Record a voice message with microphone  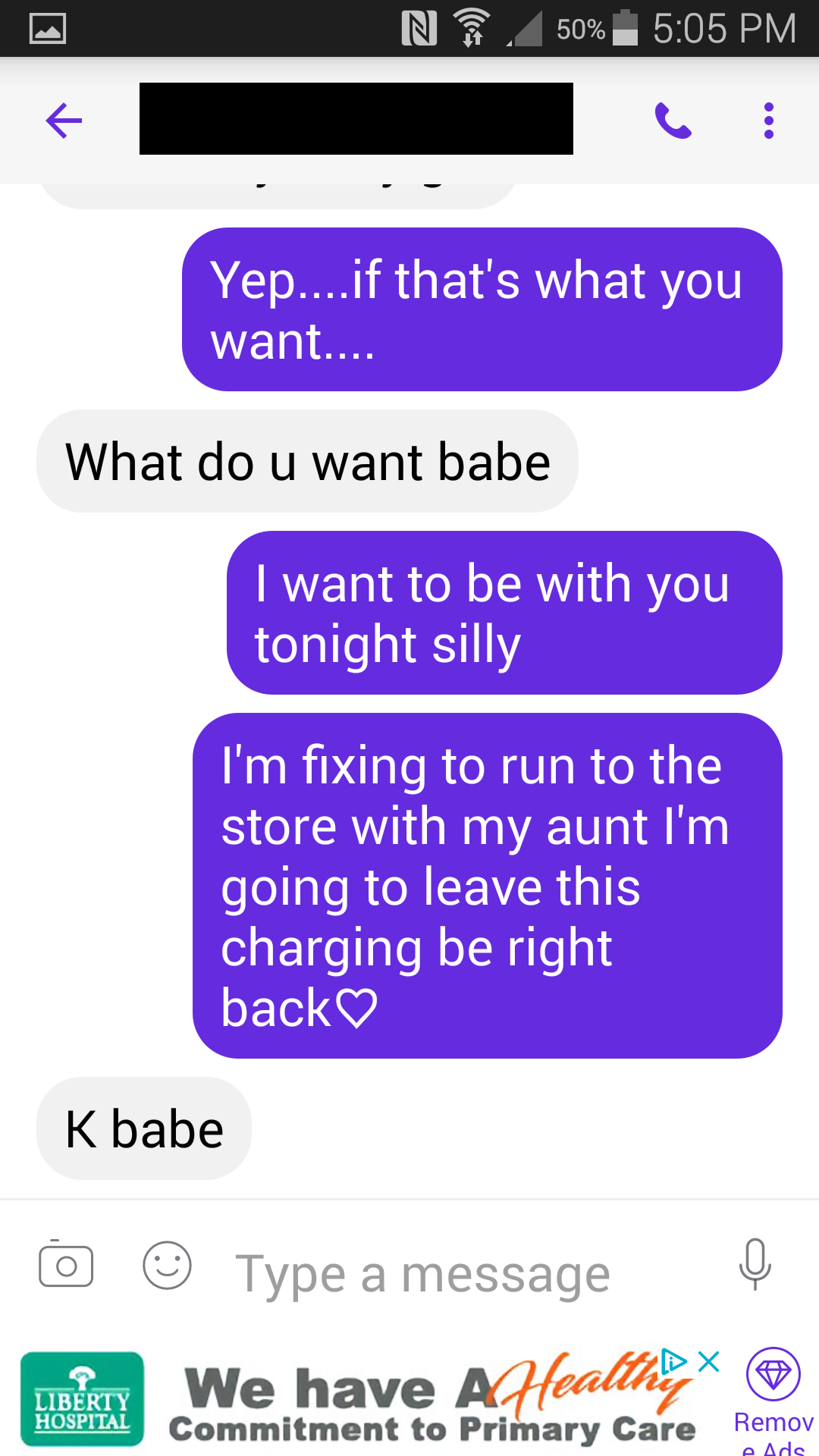[755, 1265]
